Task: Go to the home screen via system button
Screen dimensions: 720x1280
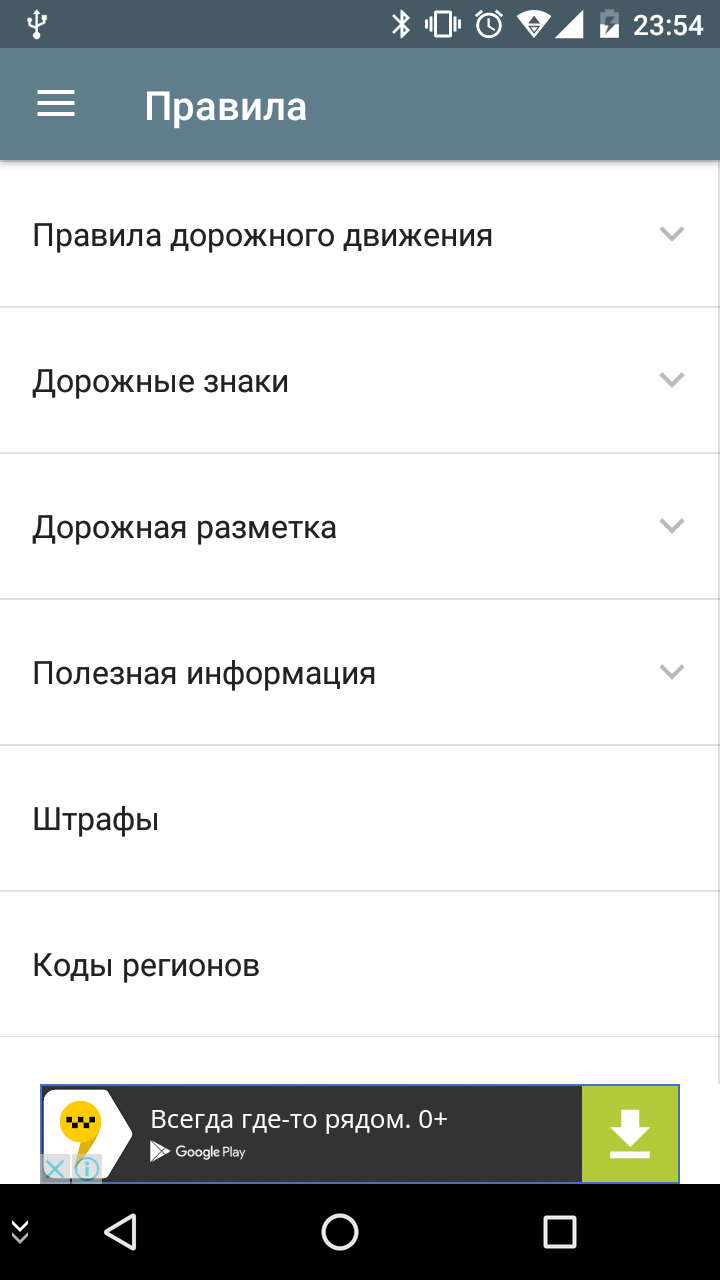Action: coord(340,1231)
